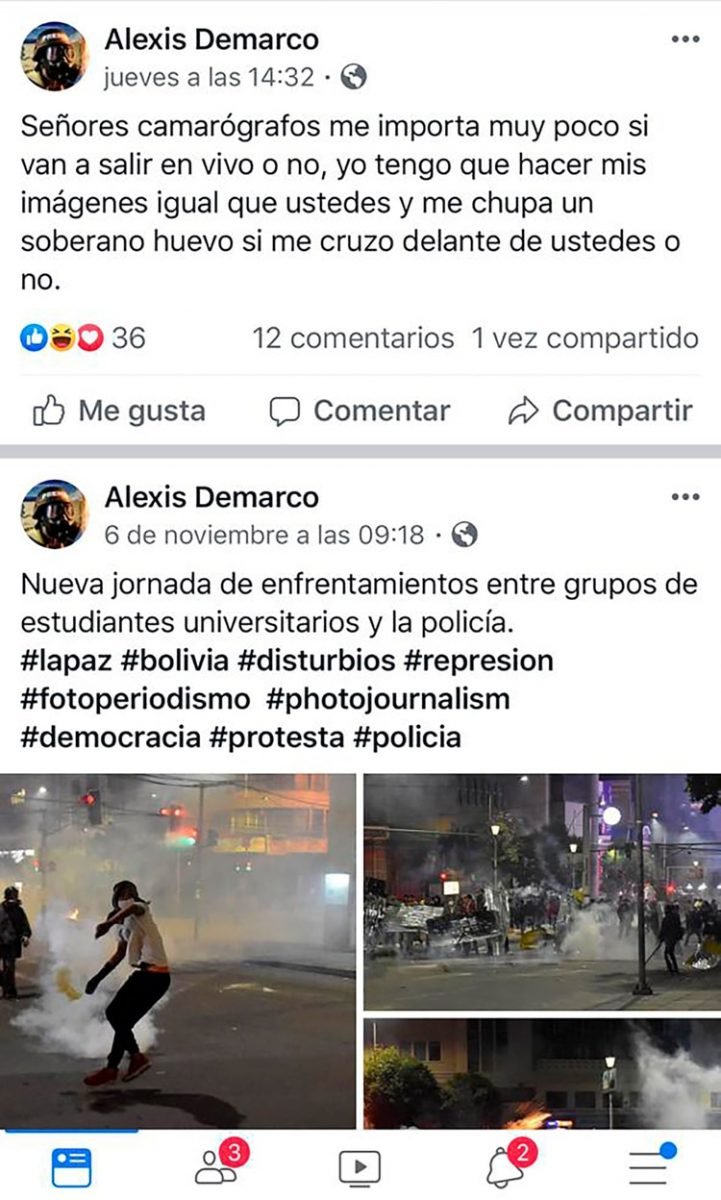Image resolution: width=721 pixels, height=1200 pixels.
Task: Open reactions list showing 36
Action: pyautogui.click(x=83, y=338)
